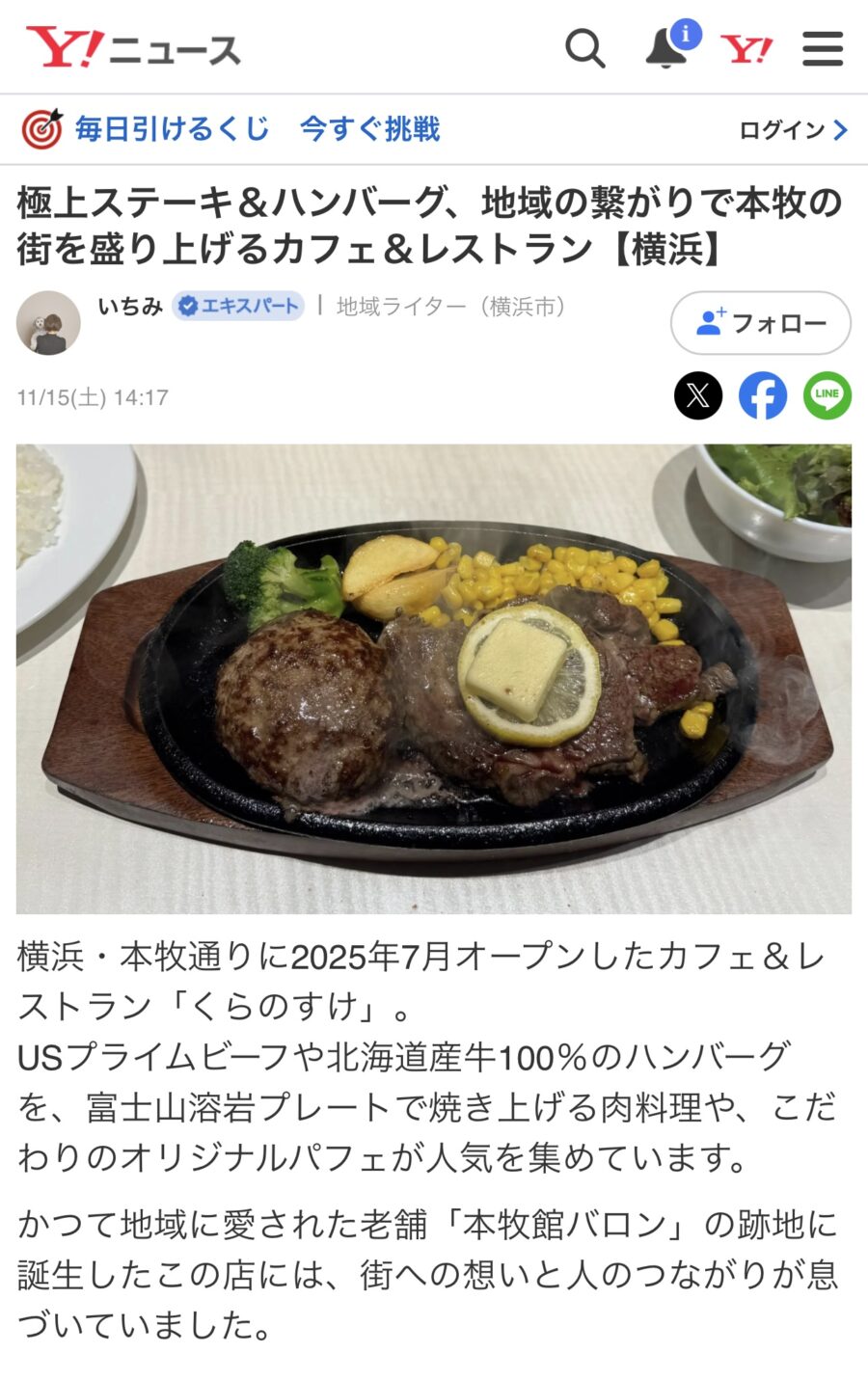
Task: Open the Y!ニュース home logo
Action: (x=133, y=48)
